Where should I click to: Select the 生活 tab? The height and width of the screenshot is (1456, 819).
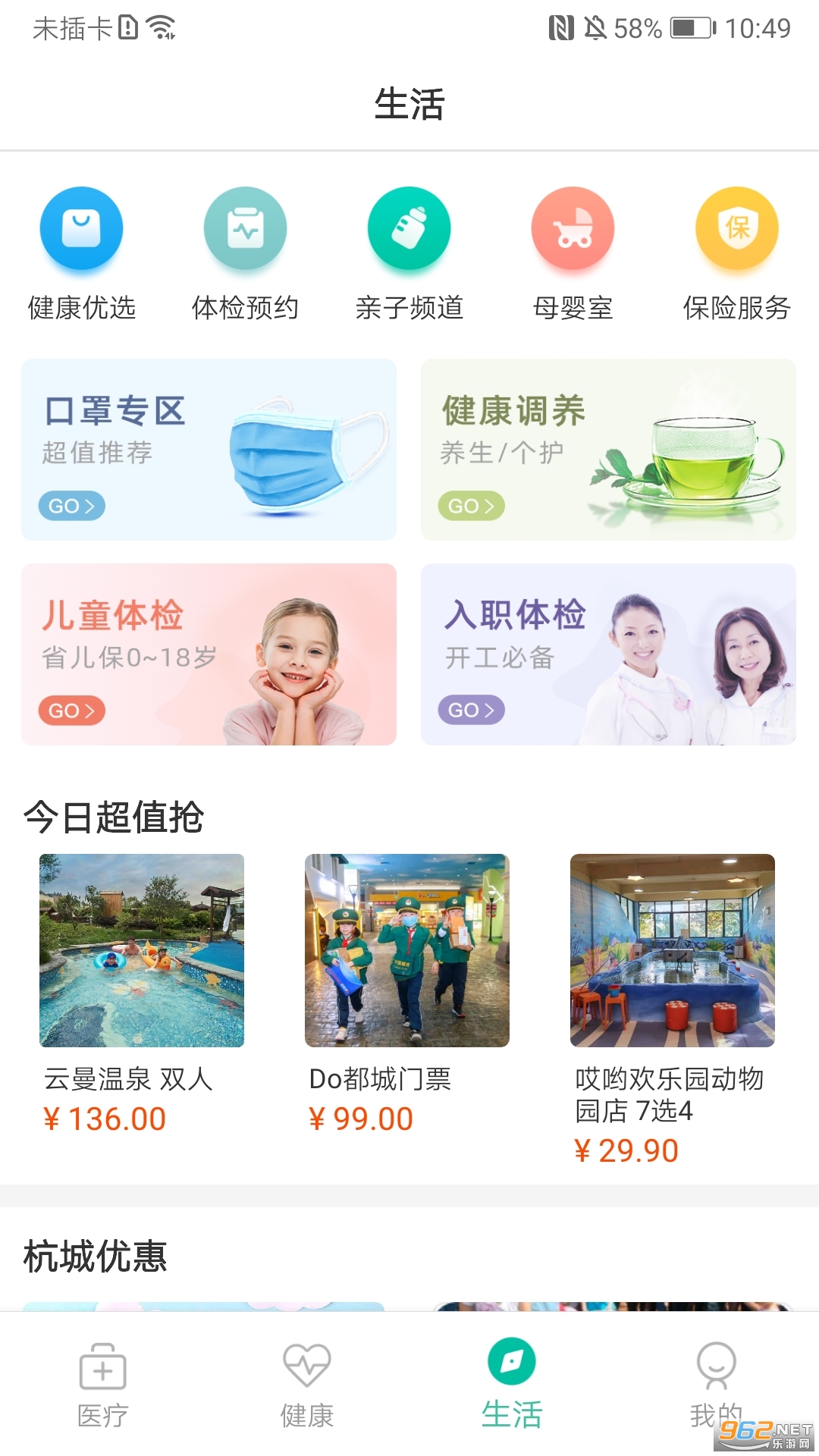512,1385
